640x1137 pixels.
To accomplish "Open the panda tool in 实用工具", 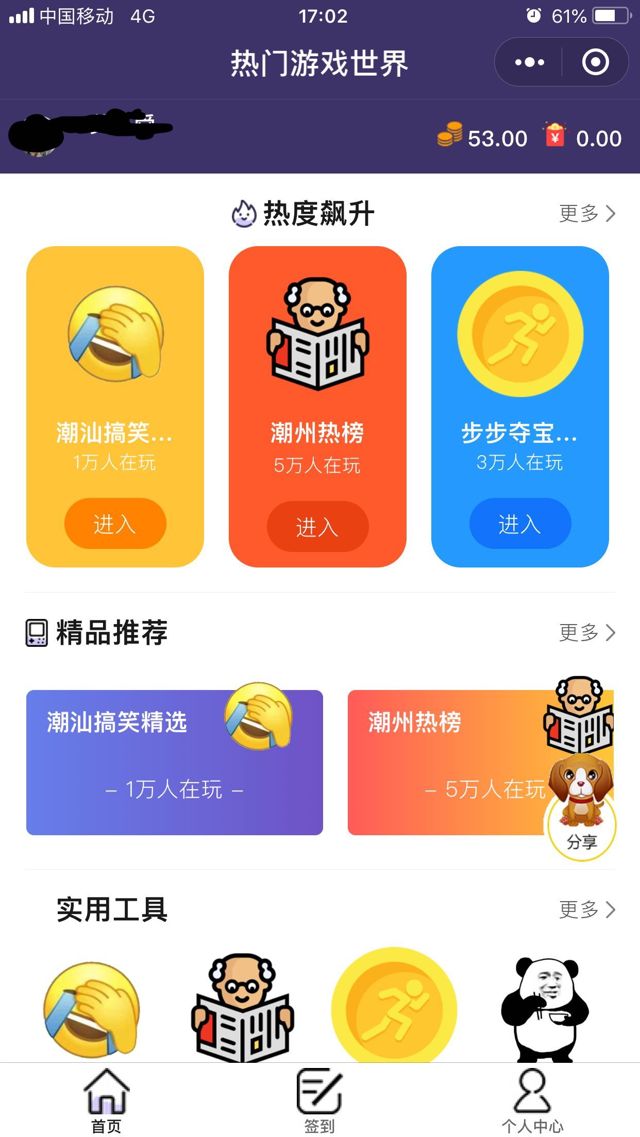I will point(544,1008).
